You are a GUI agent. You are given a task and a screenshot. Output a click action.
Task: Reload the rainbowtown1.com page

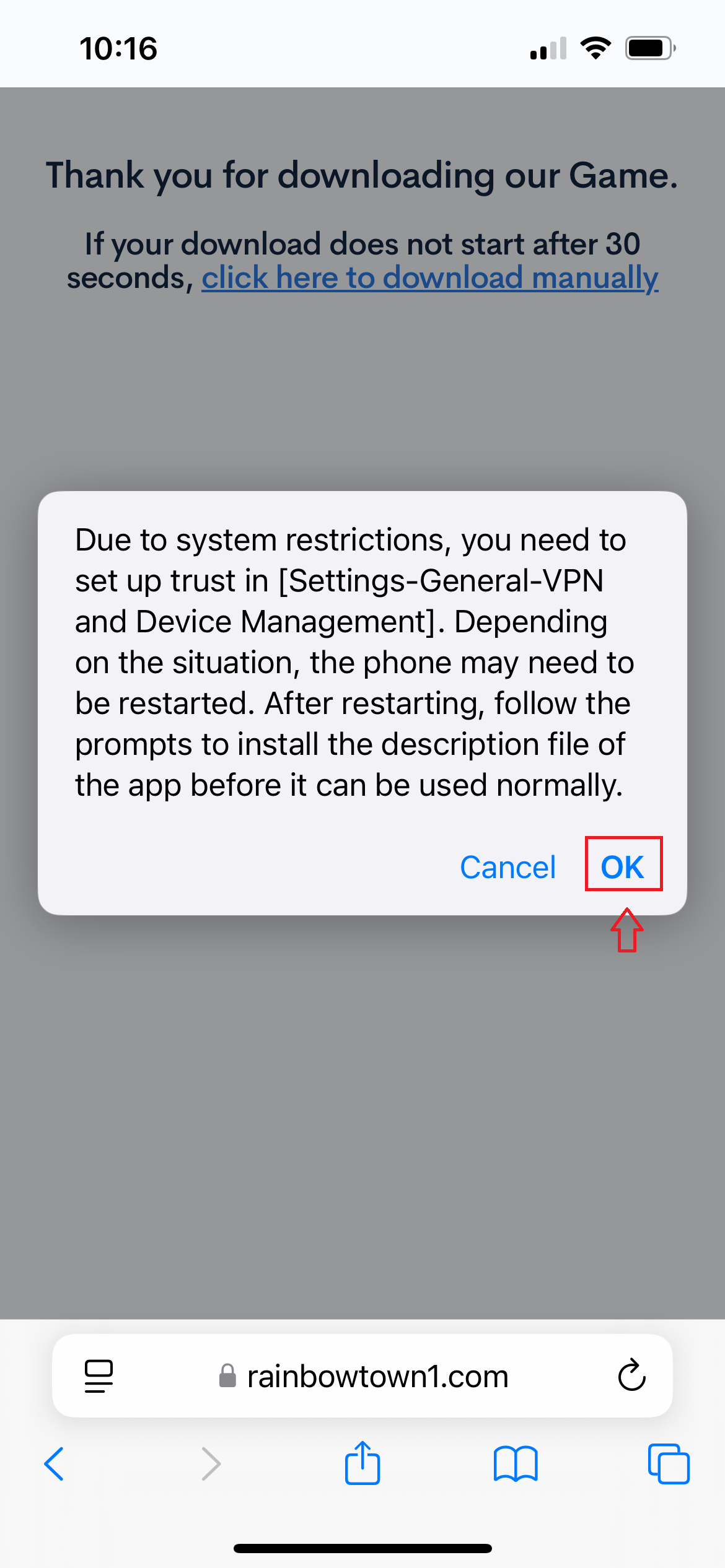pos(631,1375)
